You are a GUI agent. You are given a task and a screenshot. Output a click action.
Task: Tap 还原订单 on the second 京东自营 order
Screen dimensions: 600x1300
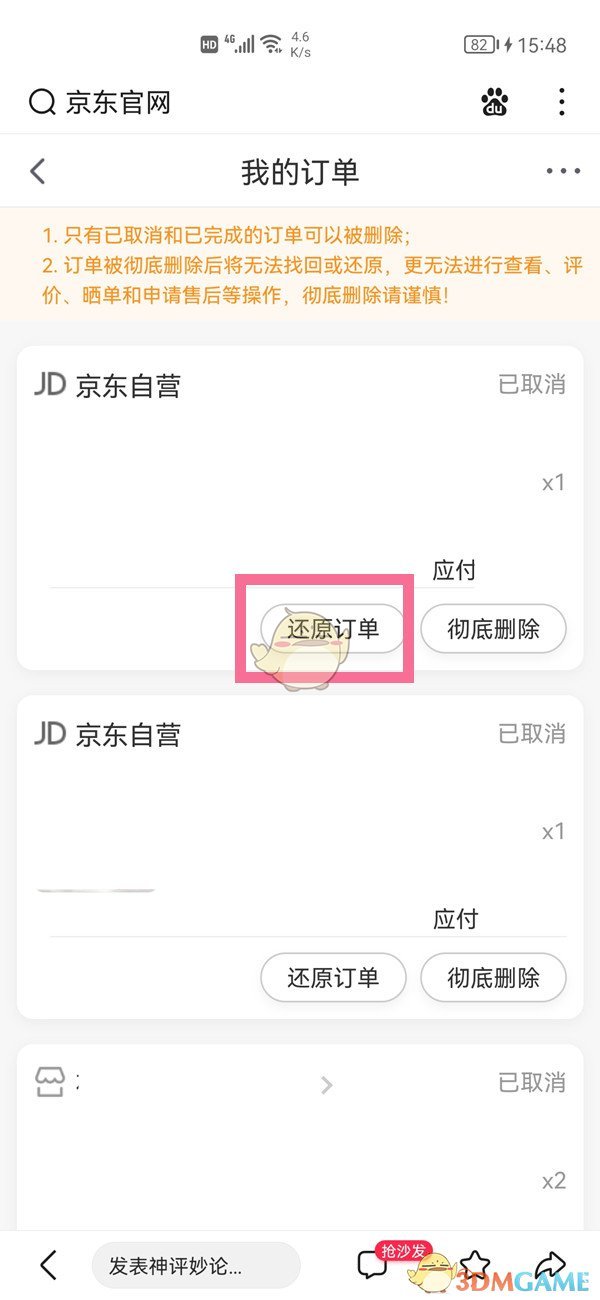333,977
